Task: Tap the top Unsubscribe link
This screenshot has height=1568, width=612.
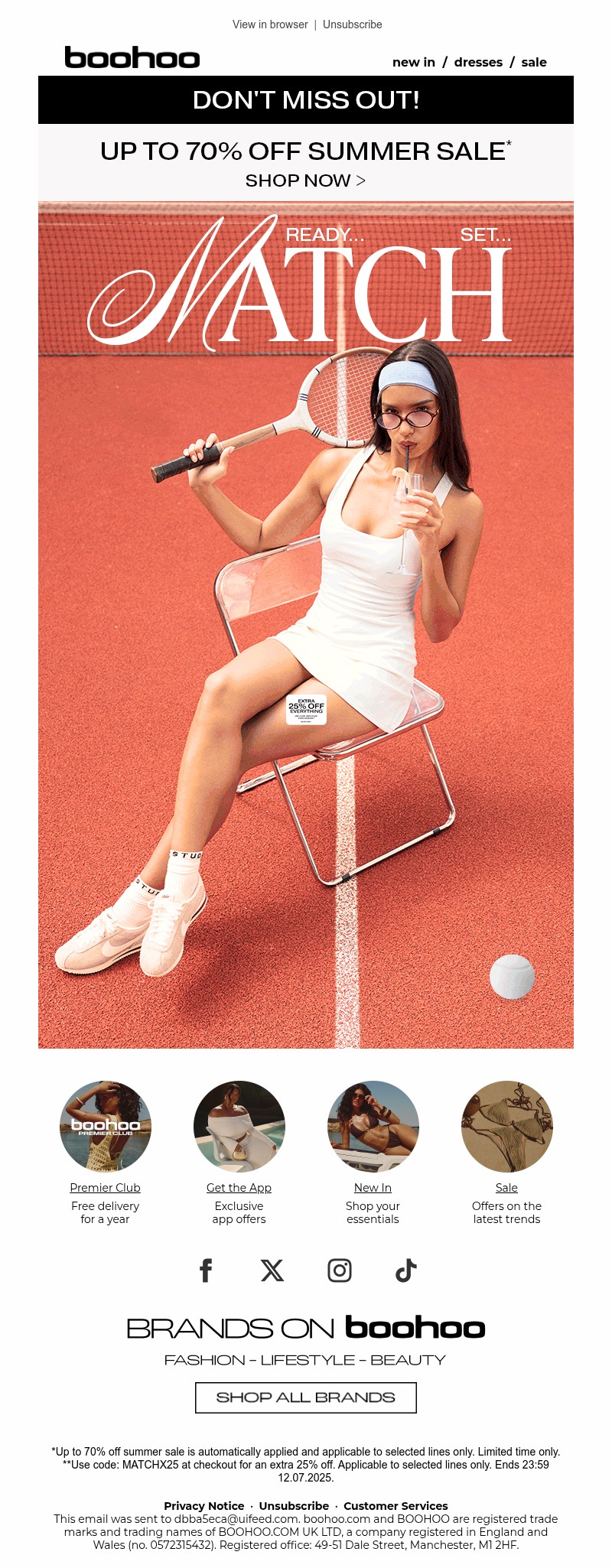Action: [352, 24]
